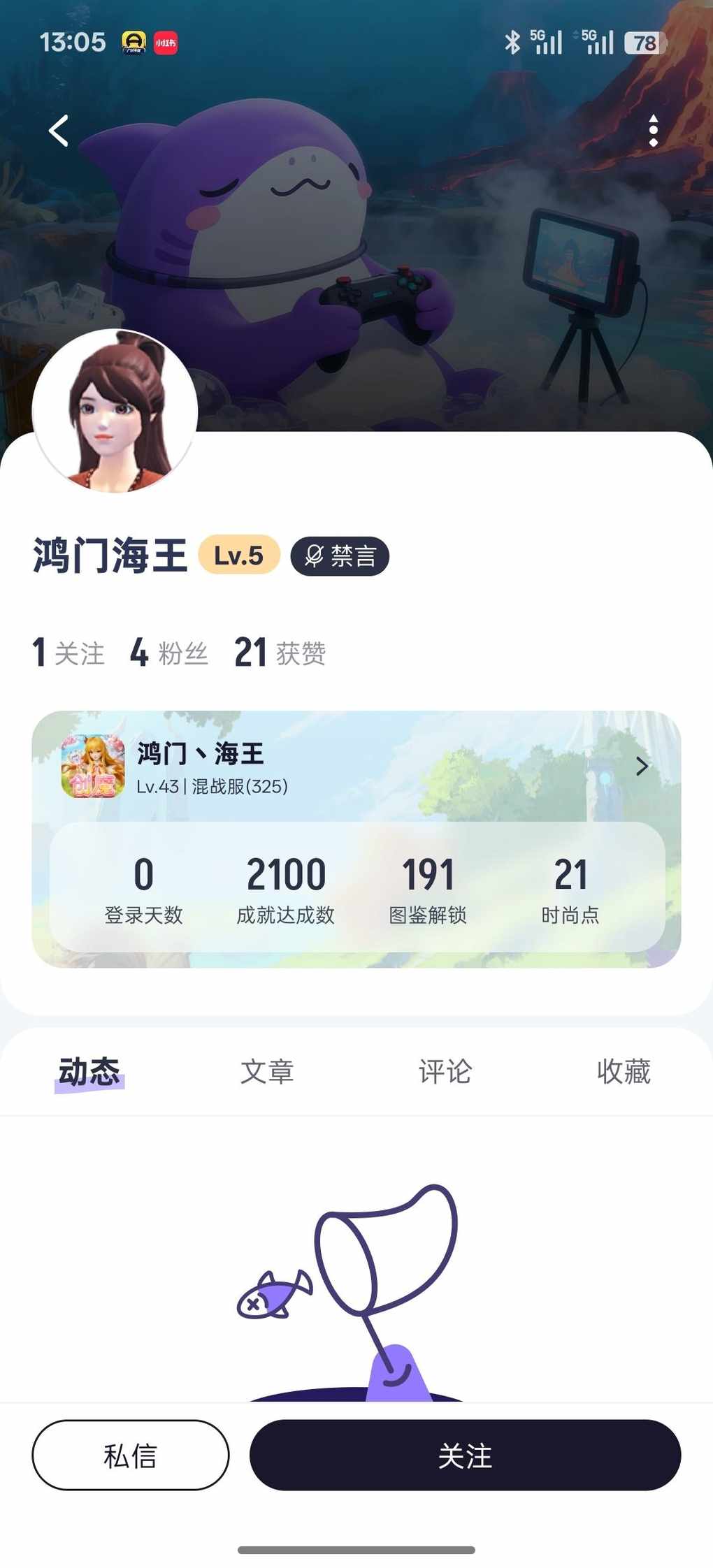Open the 关注 following list
Viewport: 713px width, 1568px height.
tap(69, 653)
